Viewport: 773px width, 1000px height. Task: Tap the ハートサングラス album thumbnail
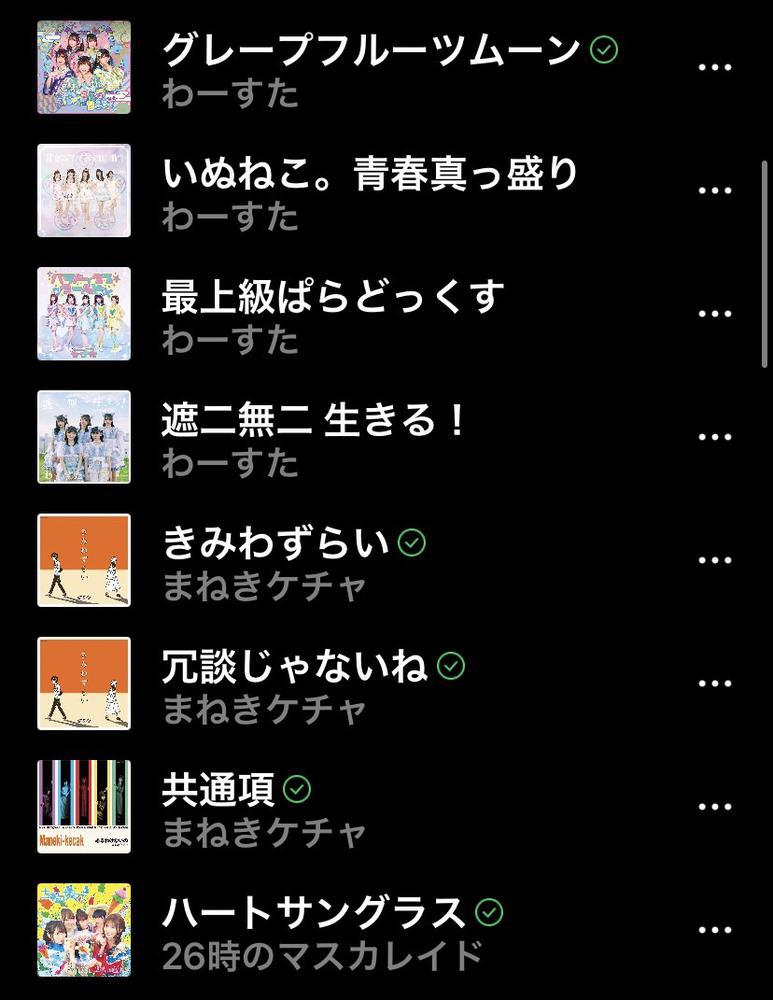tap(84, 927)
